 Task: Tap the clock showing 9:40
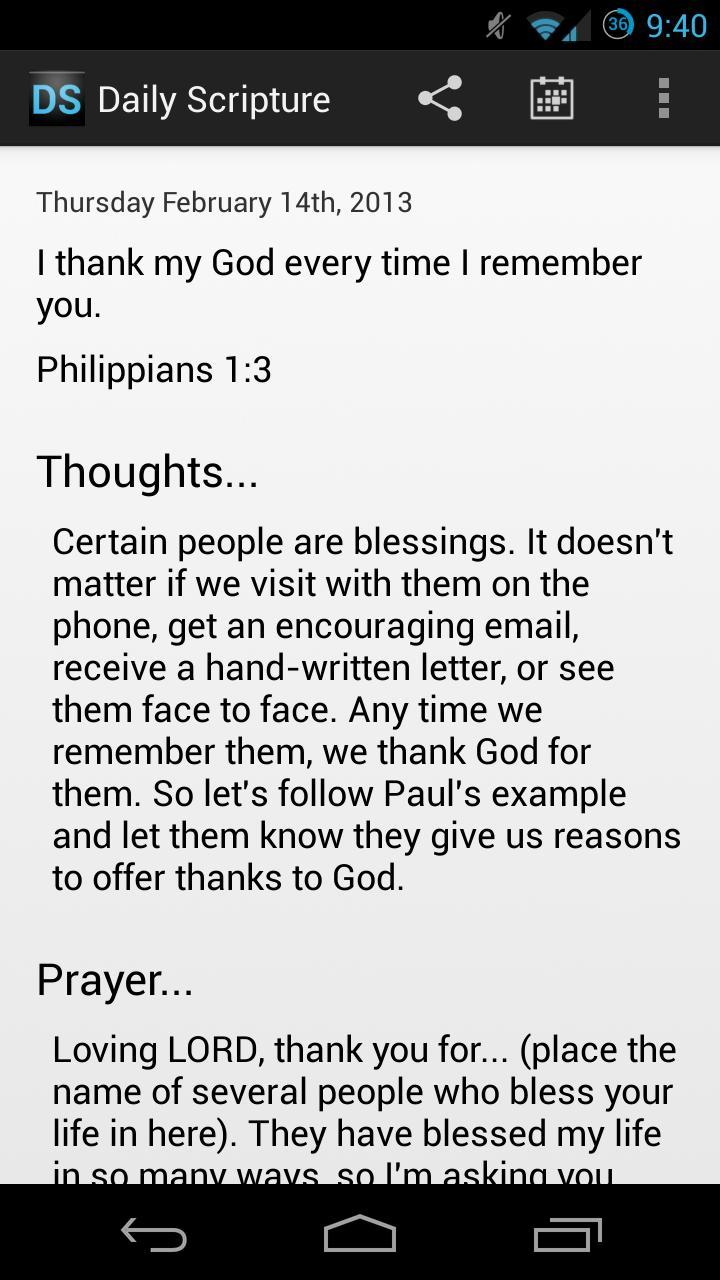tap(677, 24)
